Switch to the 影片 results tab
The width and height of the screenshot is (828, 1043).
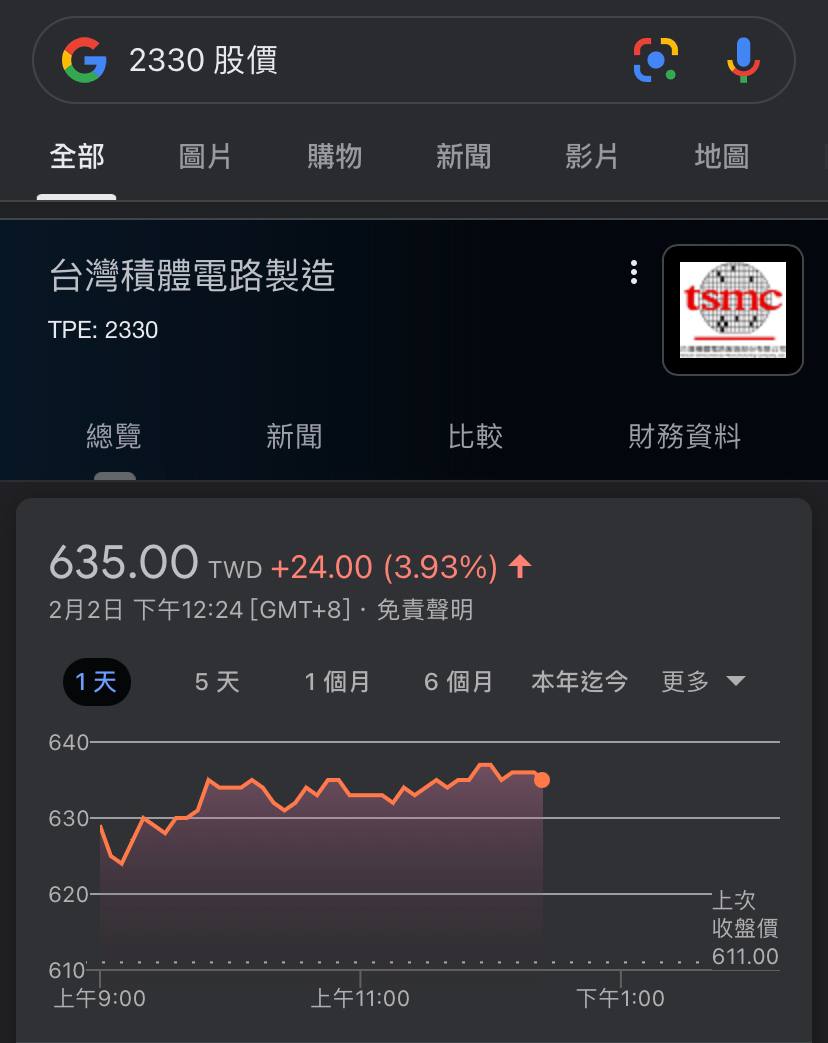click(x=592, y=157)
